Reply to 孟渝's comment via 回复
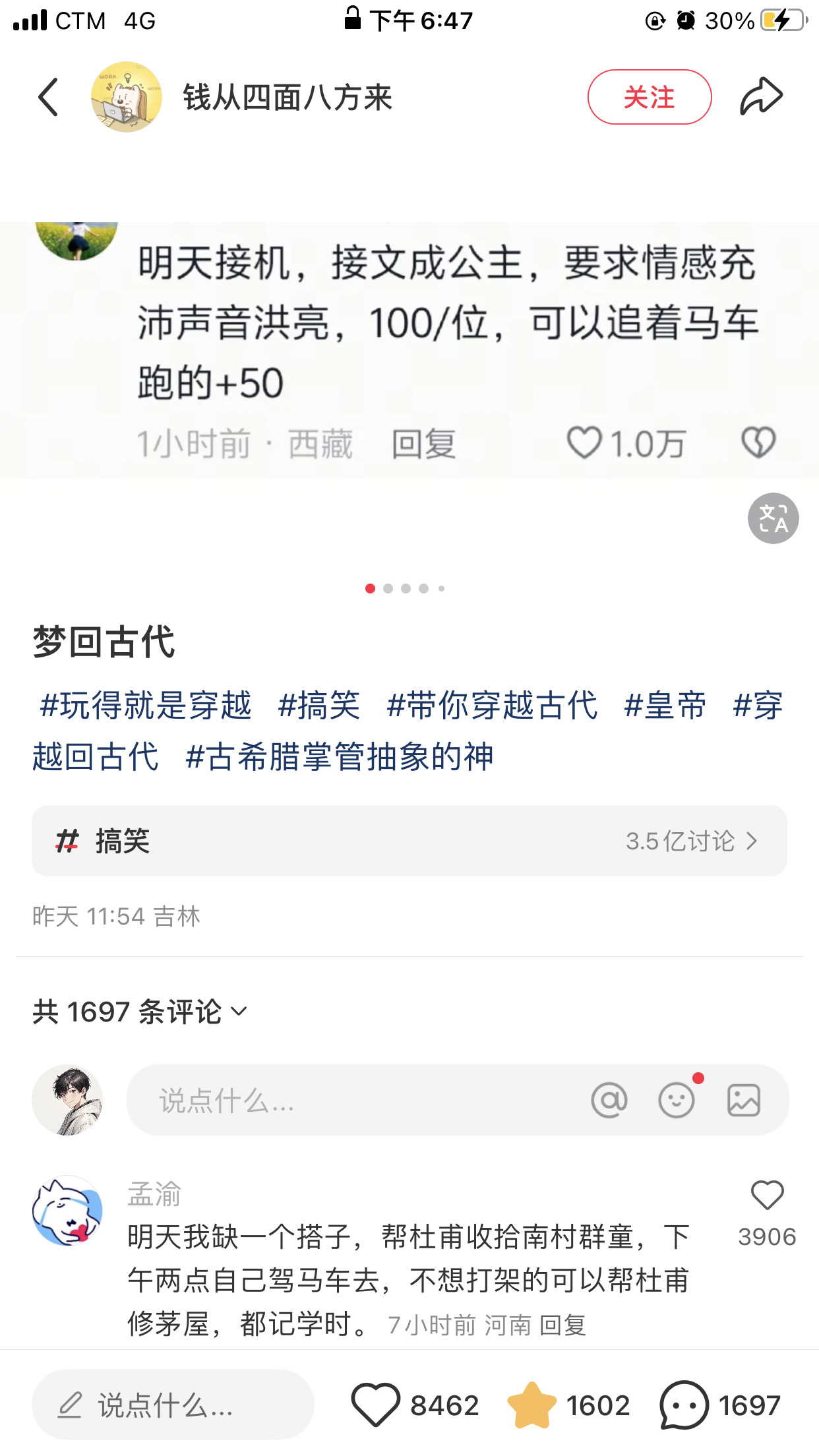The image size is (819, 1456). [562, 1325]
